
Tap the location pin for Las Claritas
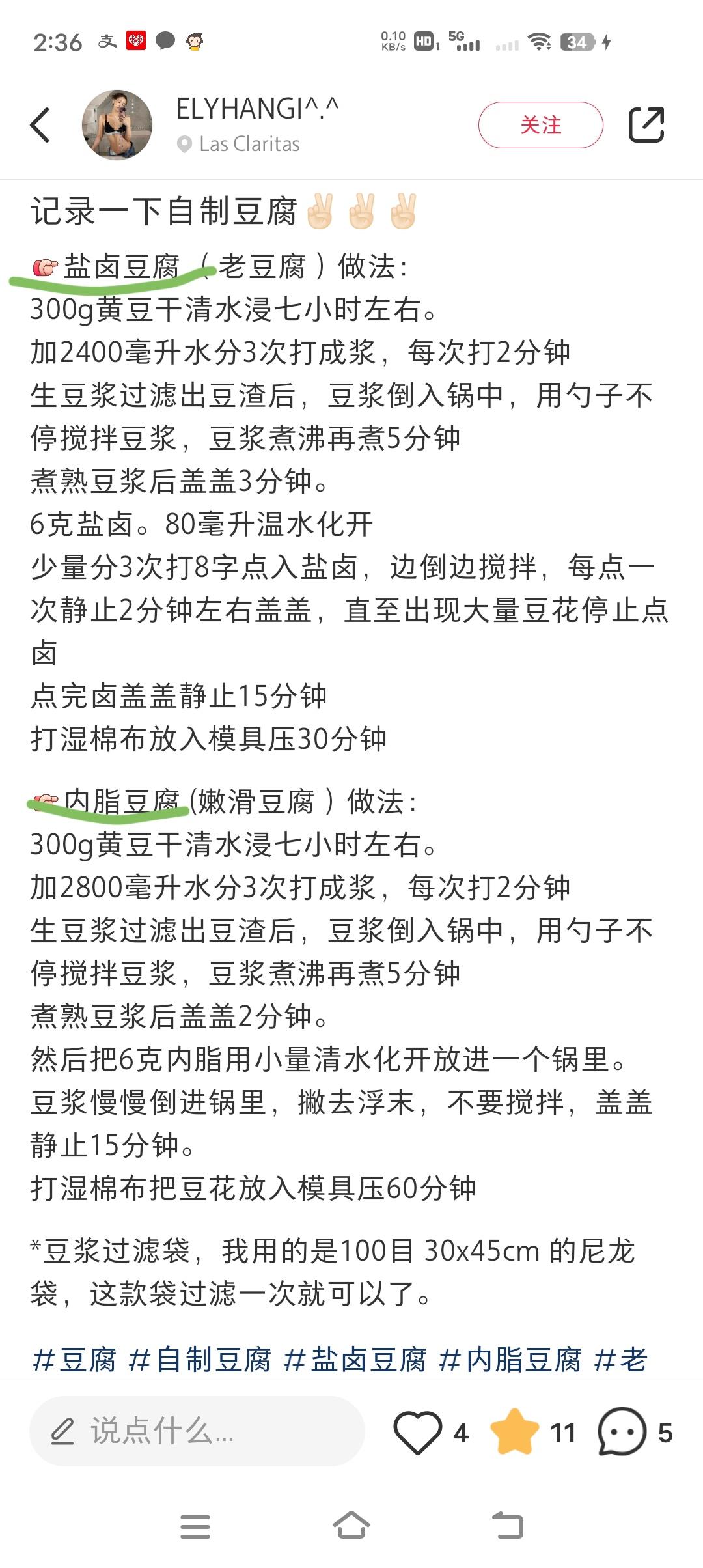(184, 144)
